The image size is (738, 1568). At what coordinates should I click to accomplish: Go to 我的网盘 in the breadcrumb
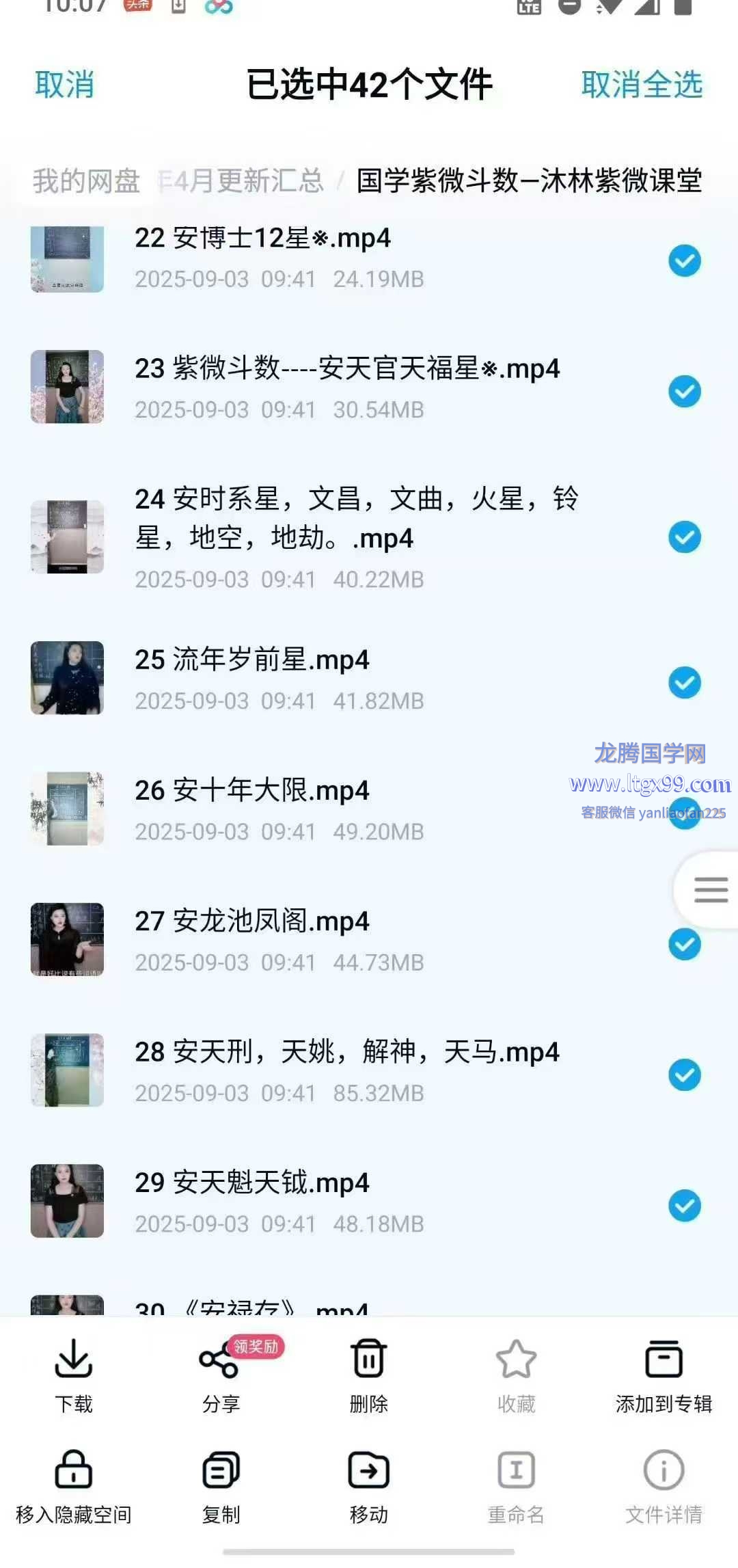[x=86, y=181]
